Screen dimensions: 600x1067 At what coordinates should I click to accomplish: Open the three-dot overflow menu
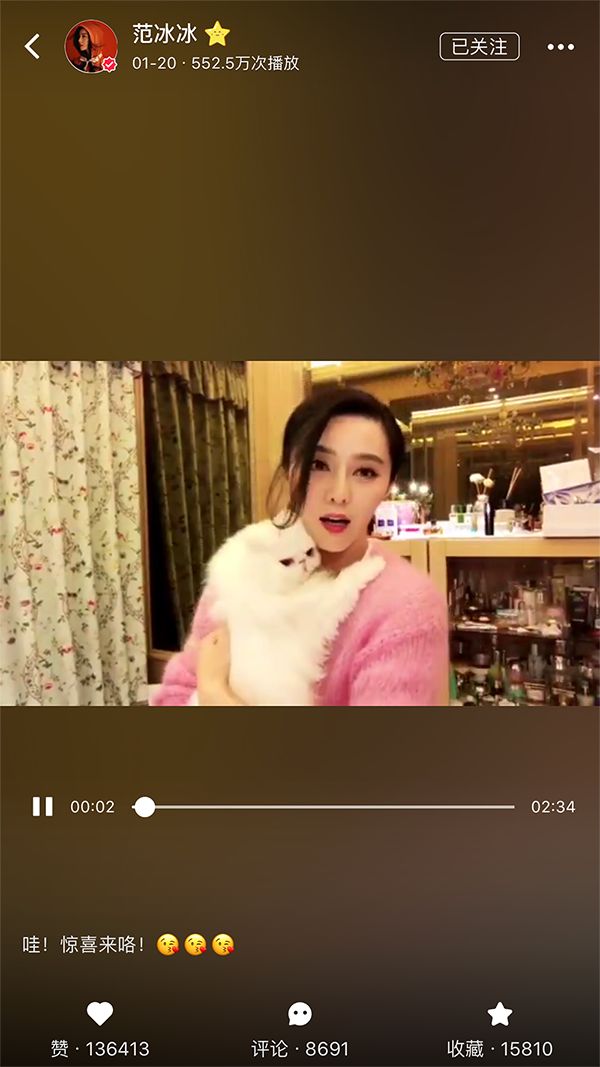pyautogui.click(x=560, y=47)
